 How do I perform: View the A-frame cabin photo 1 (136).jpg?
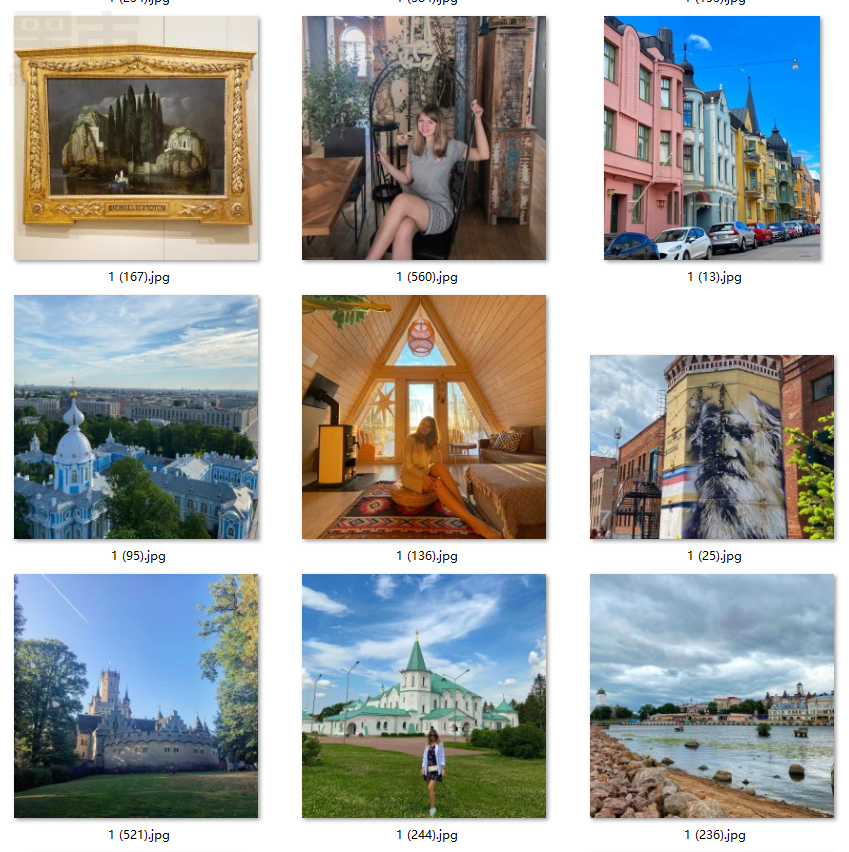(424, 417)
